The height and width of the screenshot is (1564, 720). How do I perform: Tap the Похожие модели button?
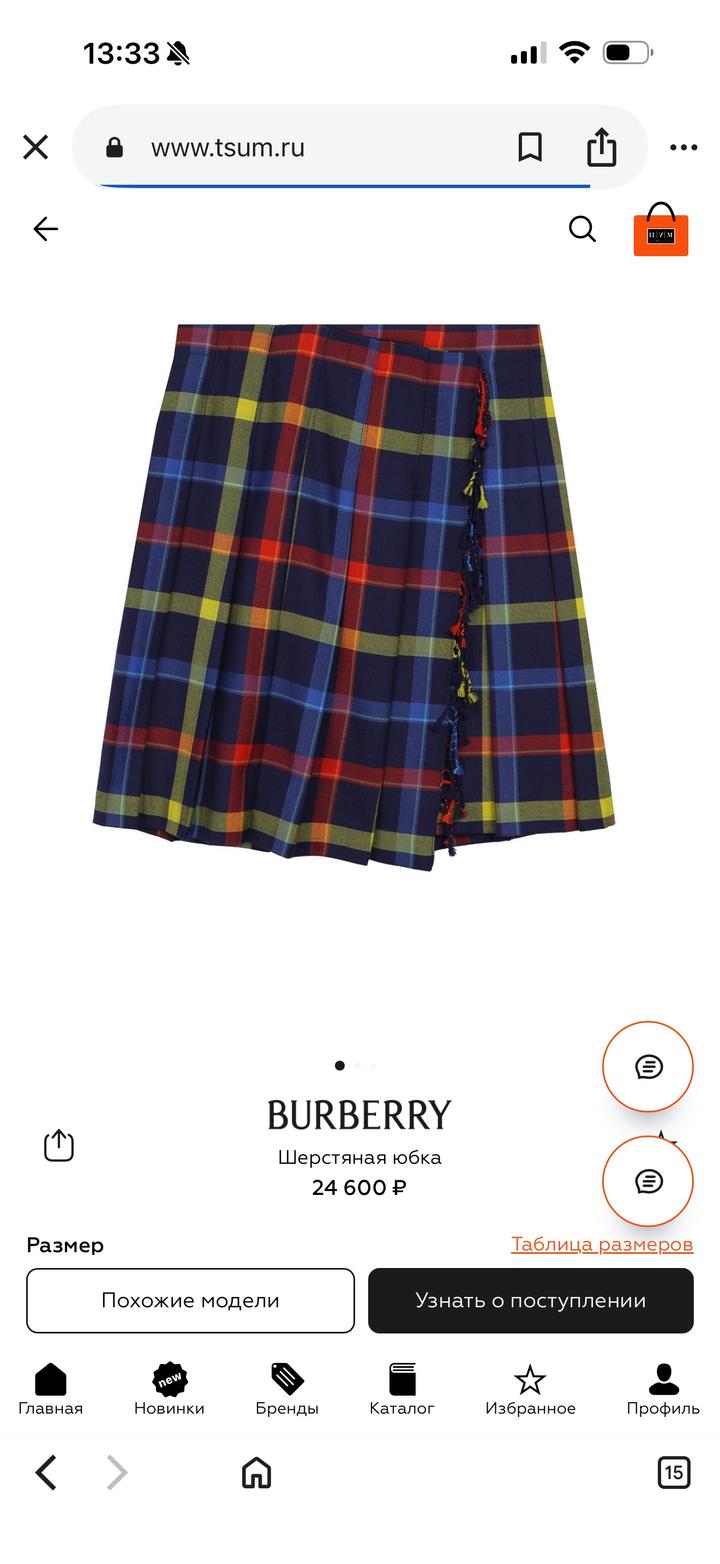click(190, 1300)
